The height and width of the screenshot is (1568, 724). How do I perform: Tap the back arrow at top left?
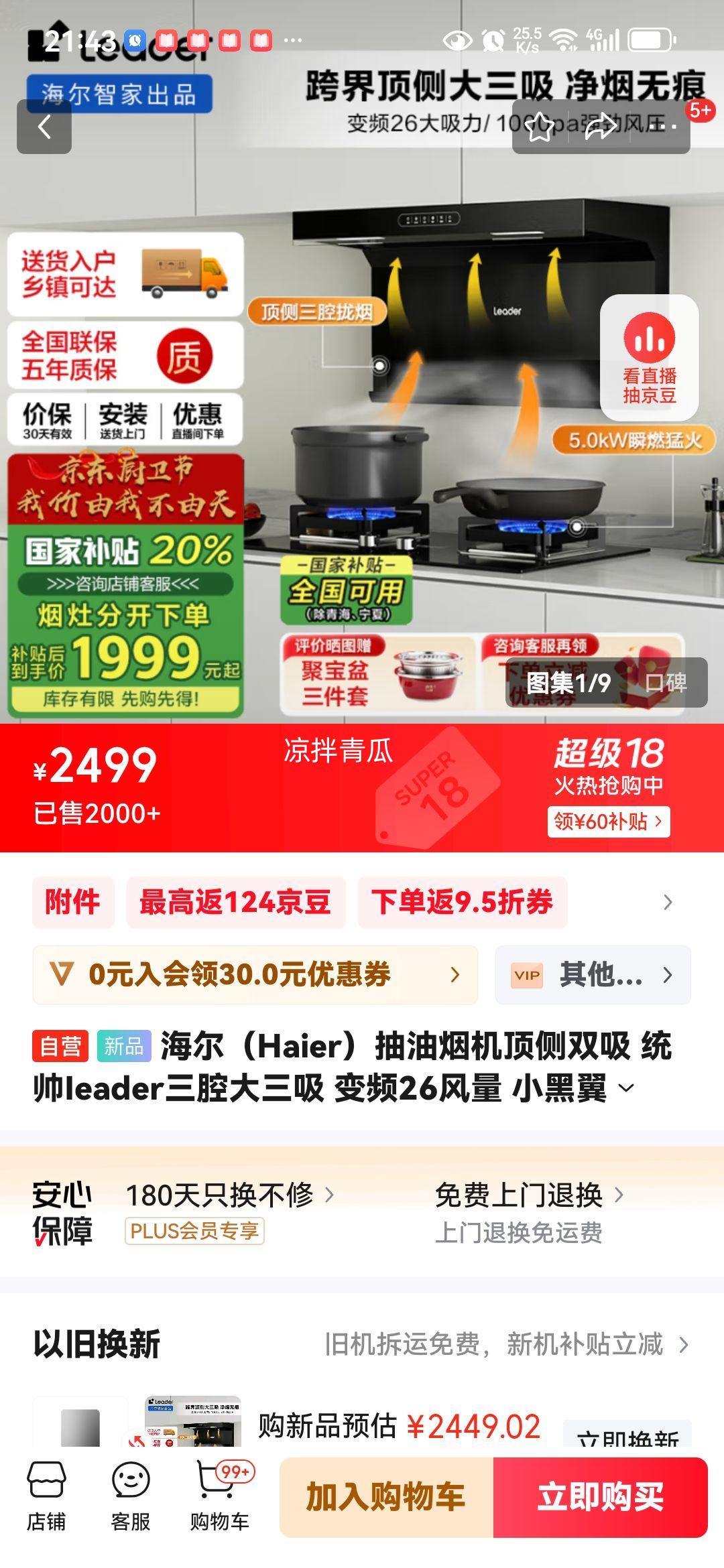(44, 126)
